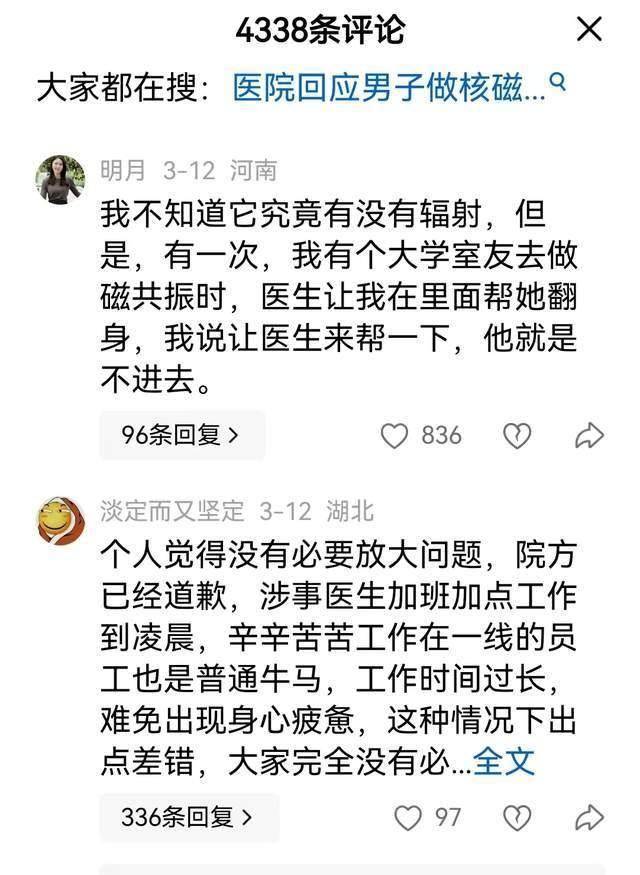Share 淡定而又坚定's comment

pos(590,817)
